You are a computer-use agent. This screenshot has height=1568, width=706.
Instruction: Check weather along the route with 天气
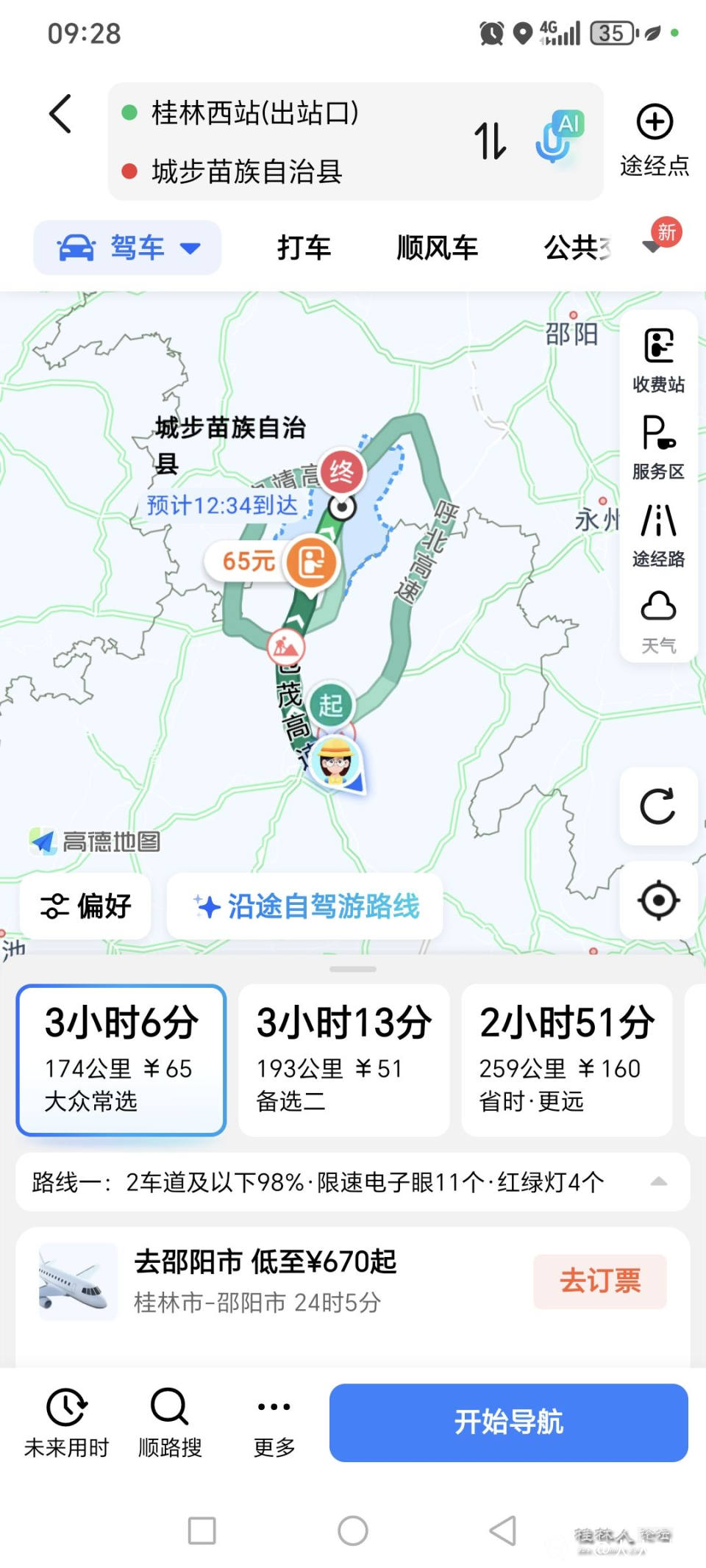point(658,621)
